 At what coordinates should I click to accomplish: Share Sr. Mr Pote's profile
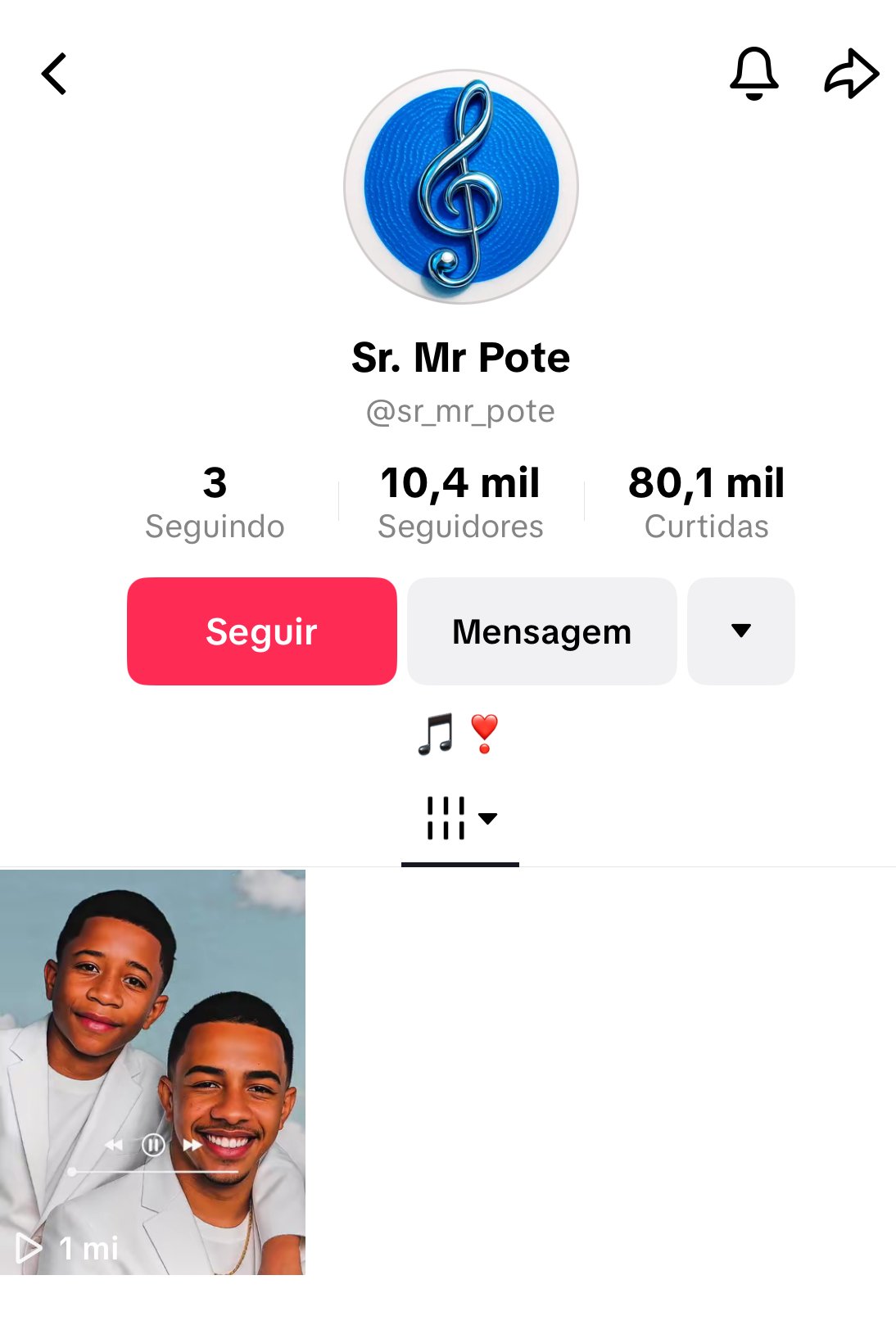pos(851,75)
